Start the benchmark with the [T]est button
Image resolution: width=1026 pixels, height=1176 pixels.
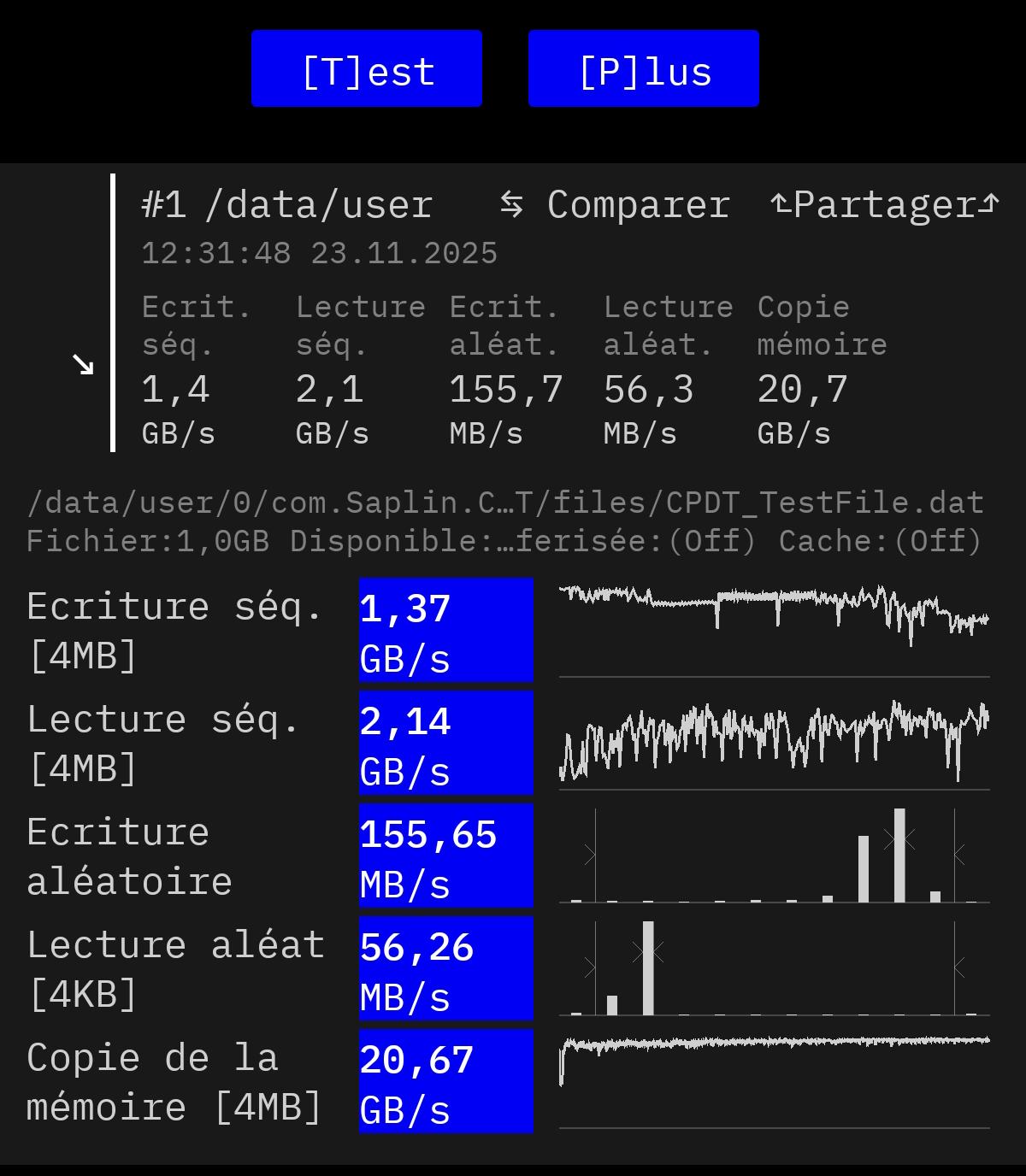(367, 69)
